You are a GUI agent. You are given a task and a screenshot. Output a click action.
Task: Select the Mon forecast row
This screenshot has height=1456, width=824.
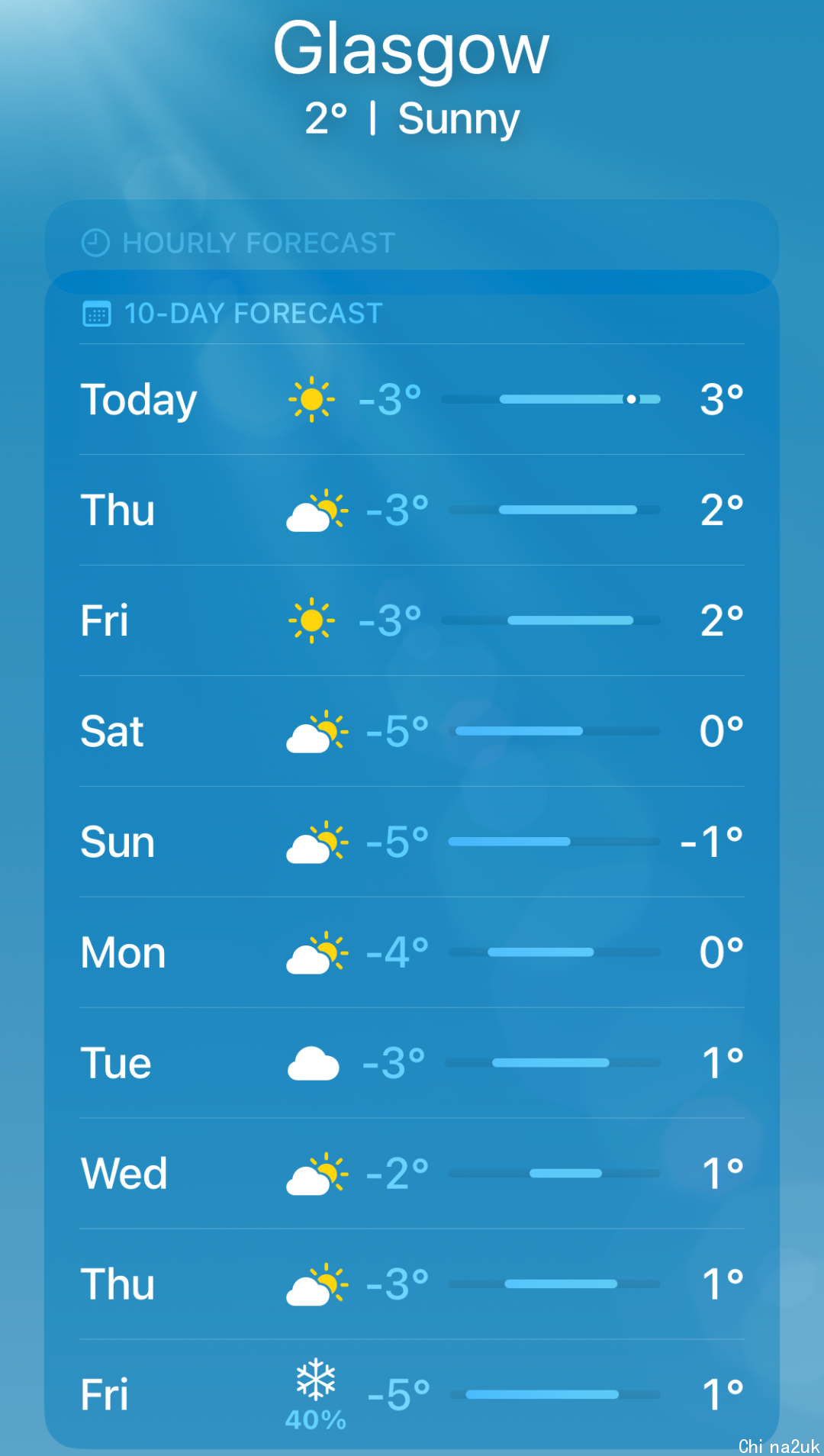[x=412, y=952]
